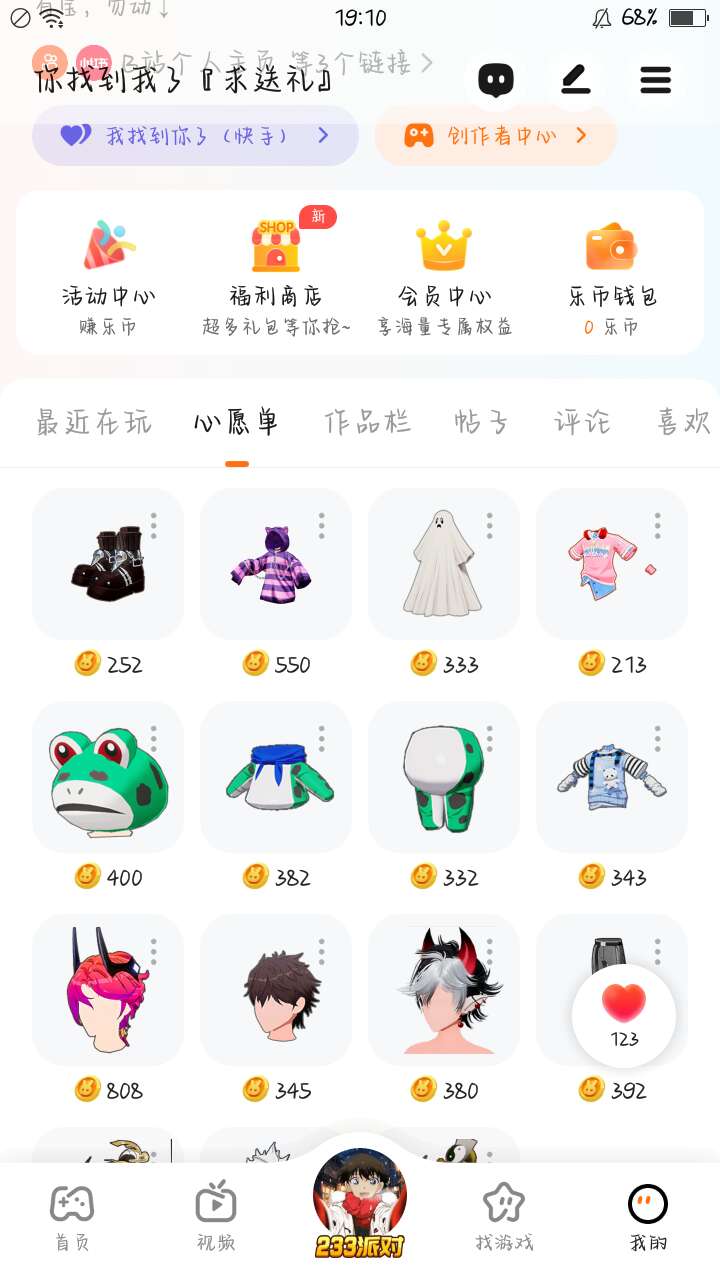View the purple striped hoodie priced 550
The image size is (720, 1280).
tap(276, 564)
